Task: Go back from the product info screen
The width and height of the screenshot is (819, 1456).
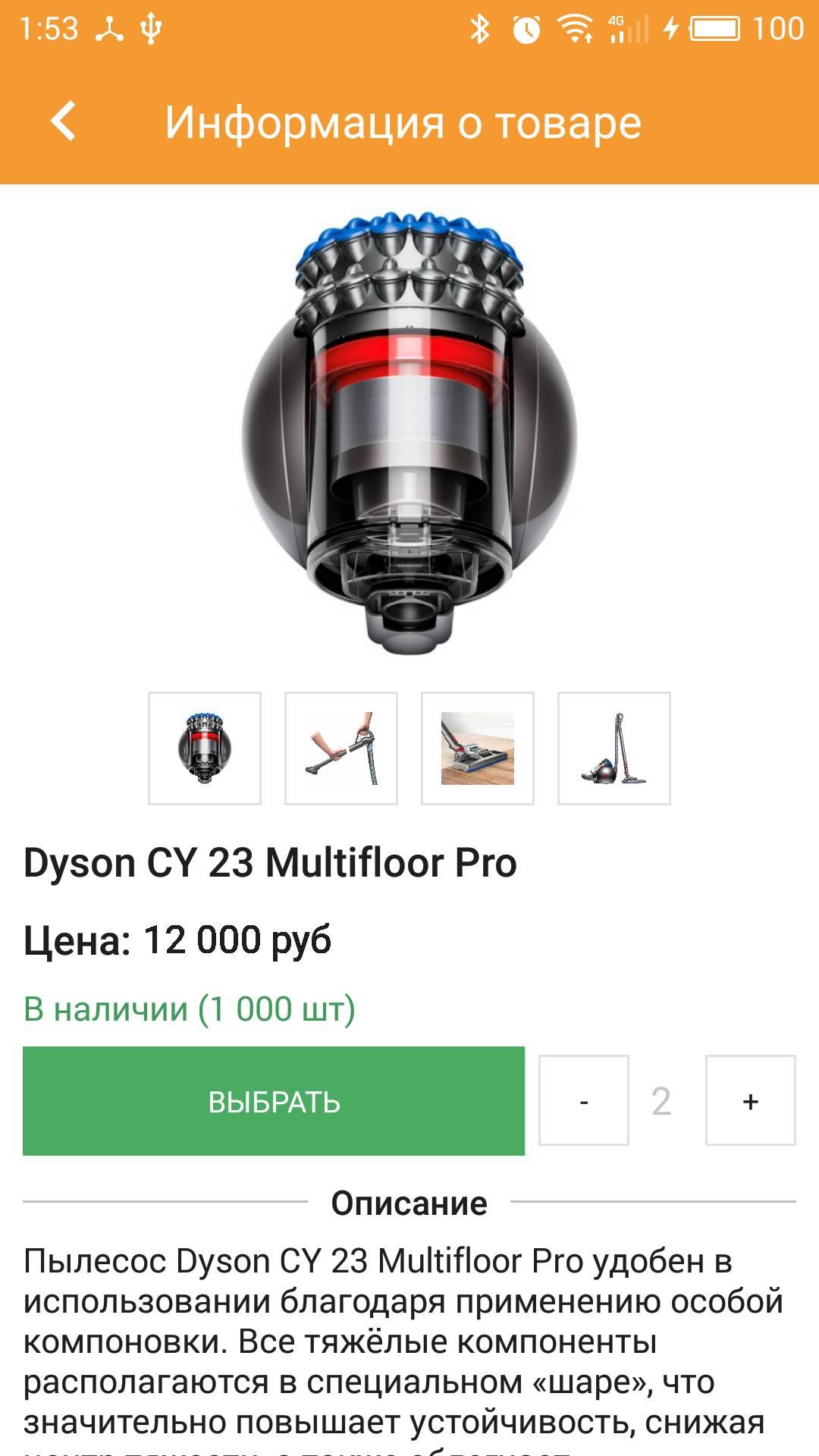Action: point(64,121)
